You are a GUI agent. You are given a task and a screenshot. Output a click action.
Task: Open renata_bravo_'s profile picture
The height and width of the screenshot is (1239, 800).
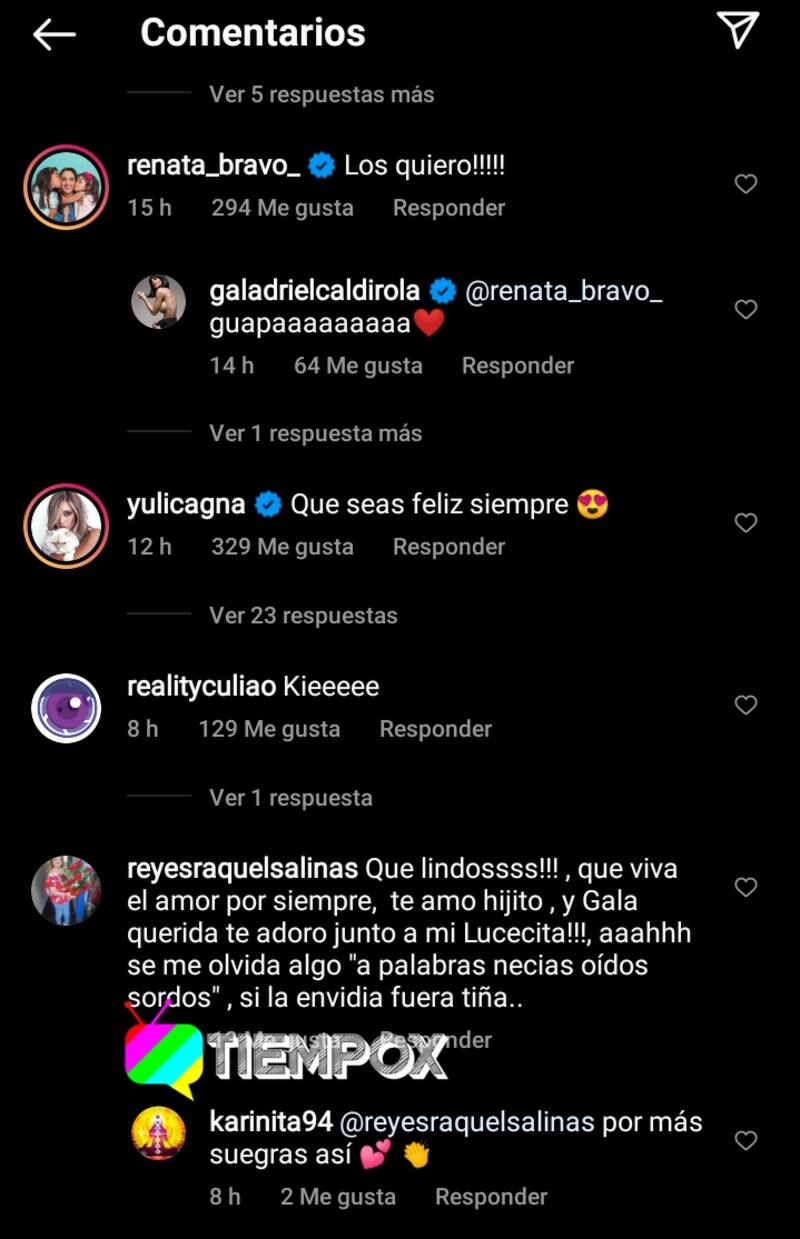click(66, 188)
